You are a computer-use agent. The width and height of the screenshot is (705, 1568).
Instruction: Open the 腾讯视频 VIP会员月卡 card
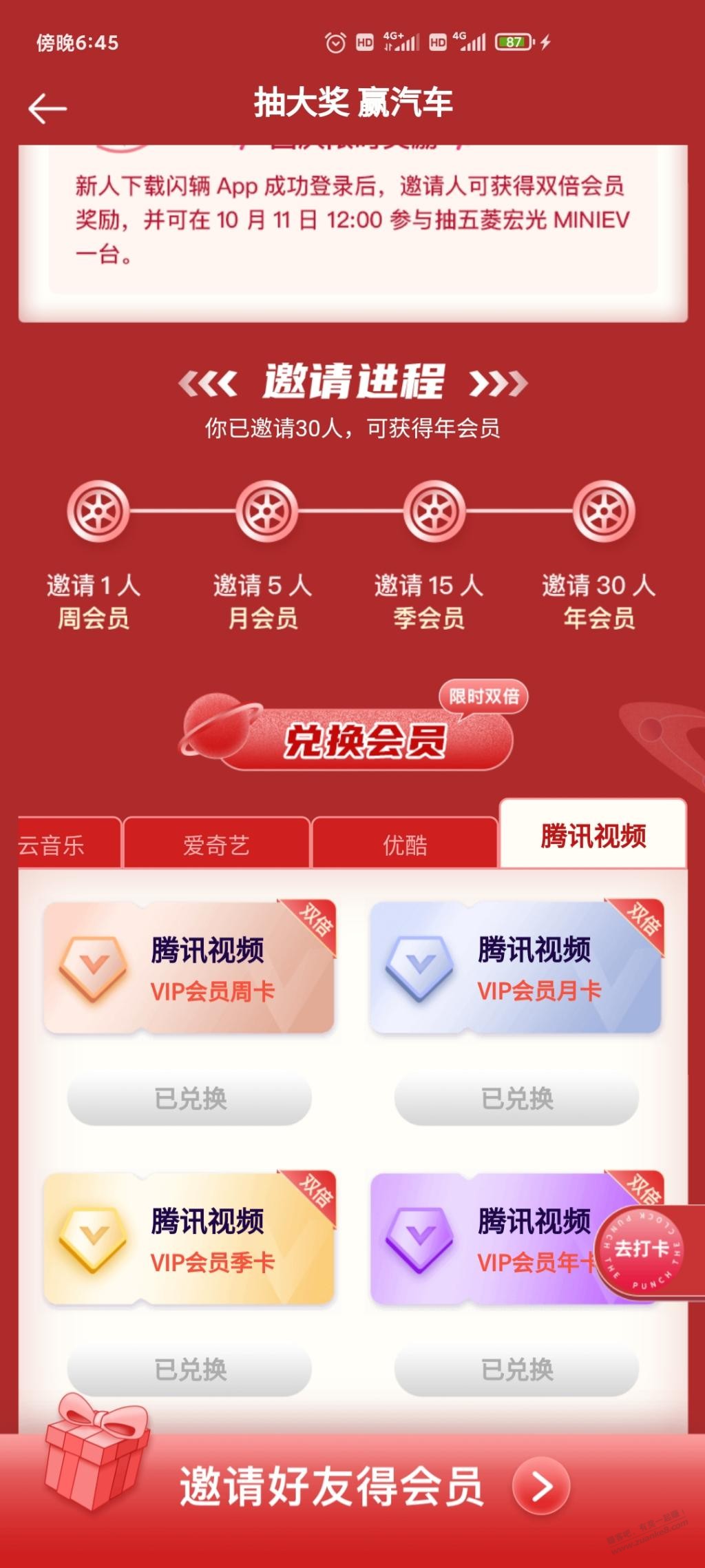click(515, 968)
